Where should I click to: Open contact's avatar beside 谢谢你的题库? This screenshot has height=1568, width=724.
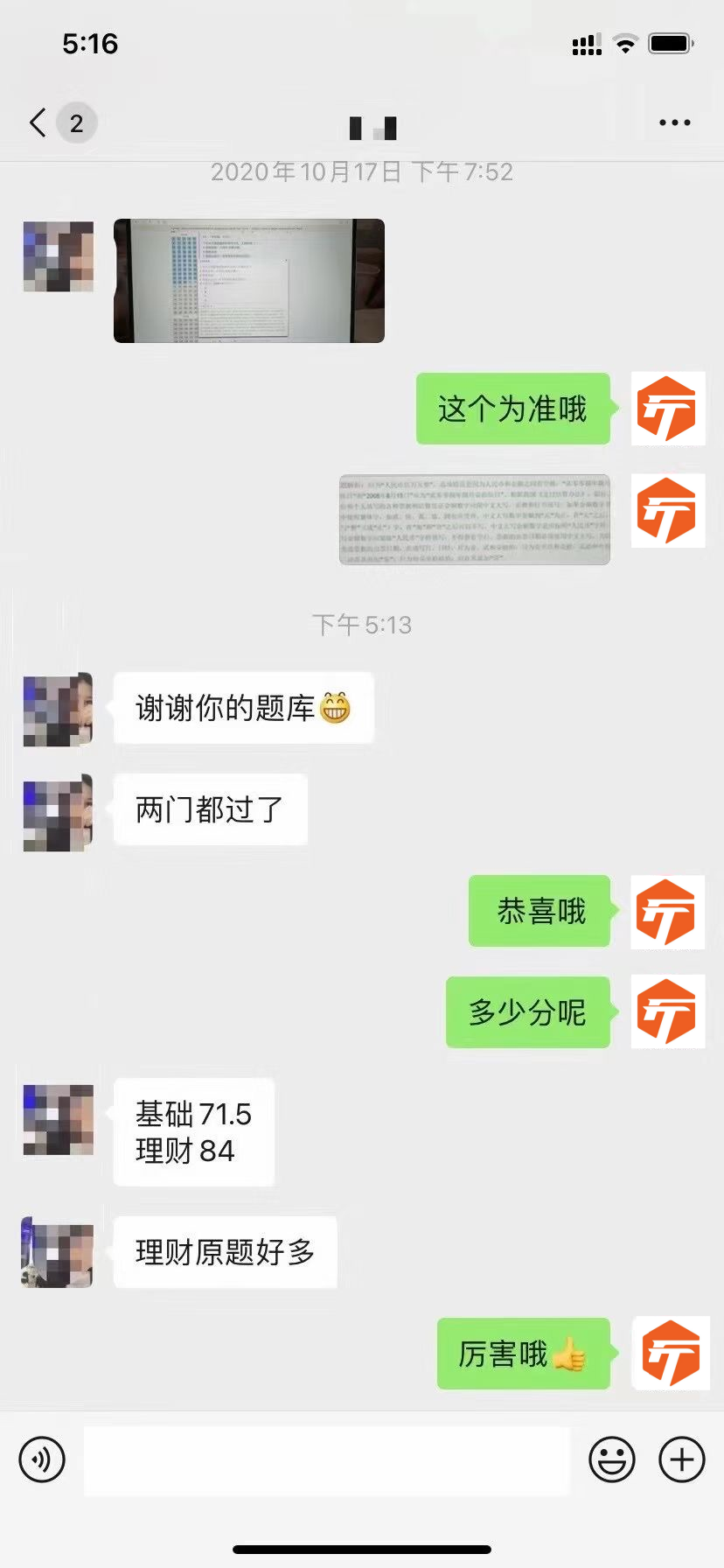(58, 710)
